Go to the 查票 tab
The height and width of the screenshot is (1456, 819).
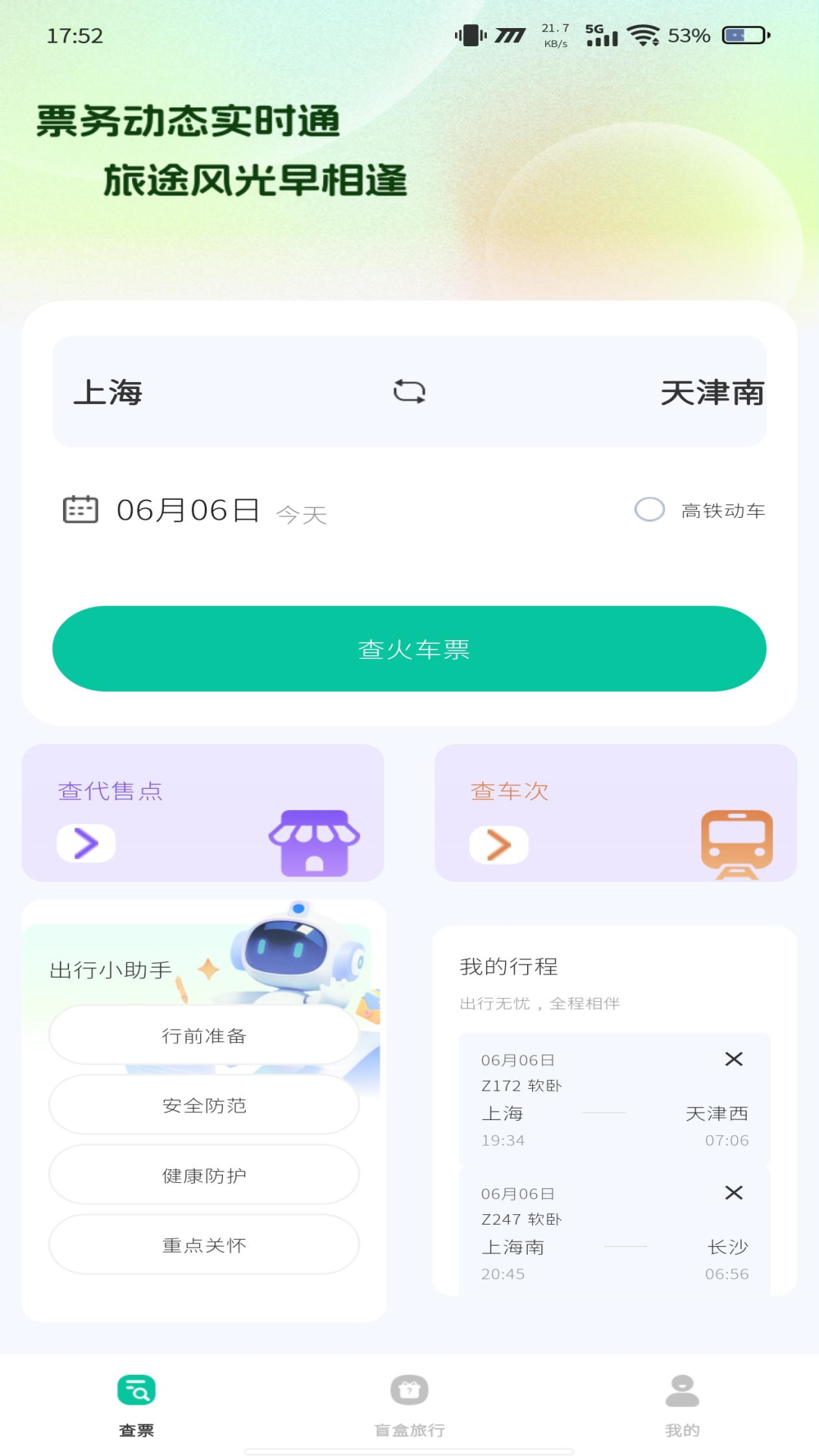pyautogui.click(x=136, y=1405)
